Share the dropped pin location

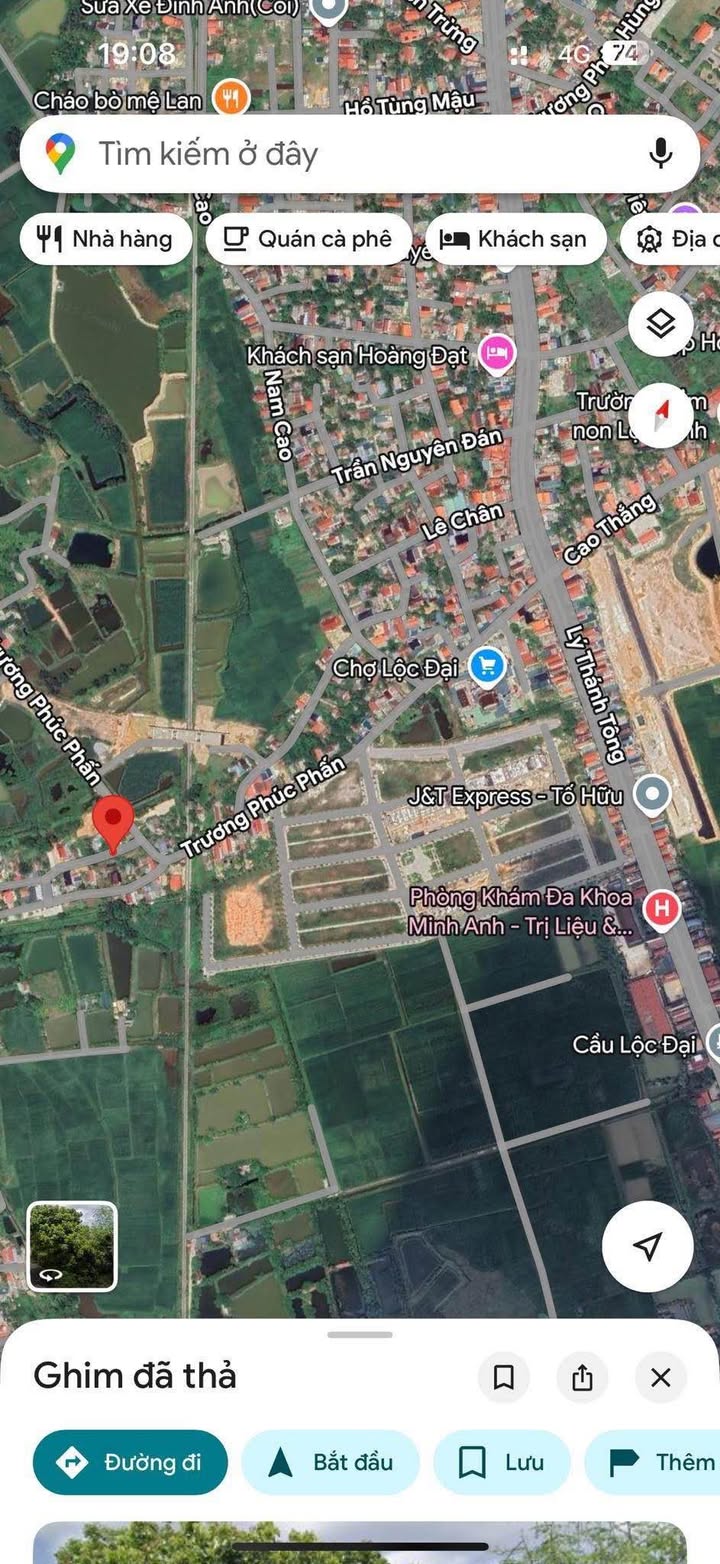pos(582,1378)
